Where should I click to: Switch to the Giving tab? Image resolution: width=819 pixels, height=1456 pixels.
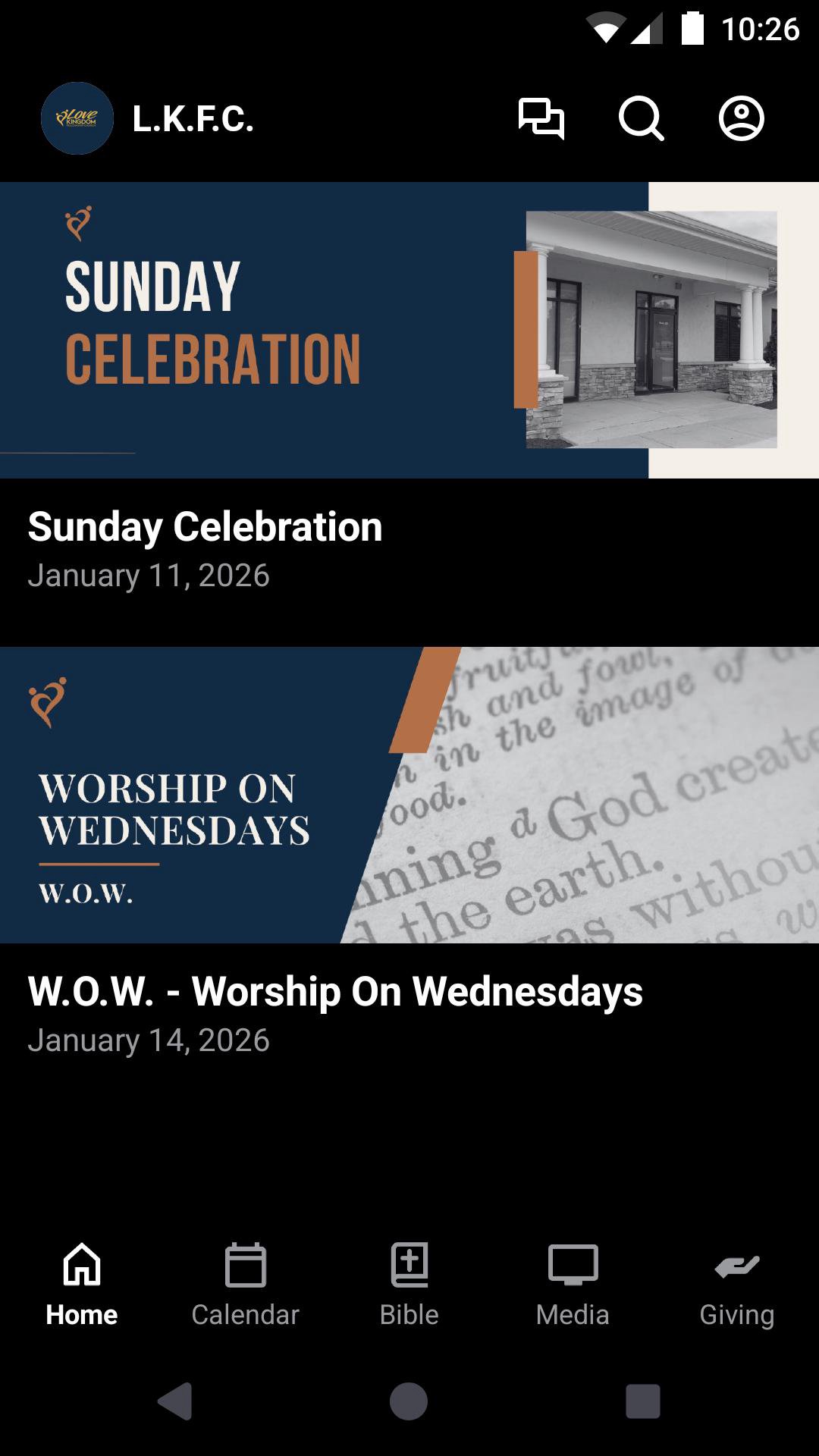[737, 1283]
